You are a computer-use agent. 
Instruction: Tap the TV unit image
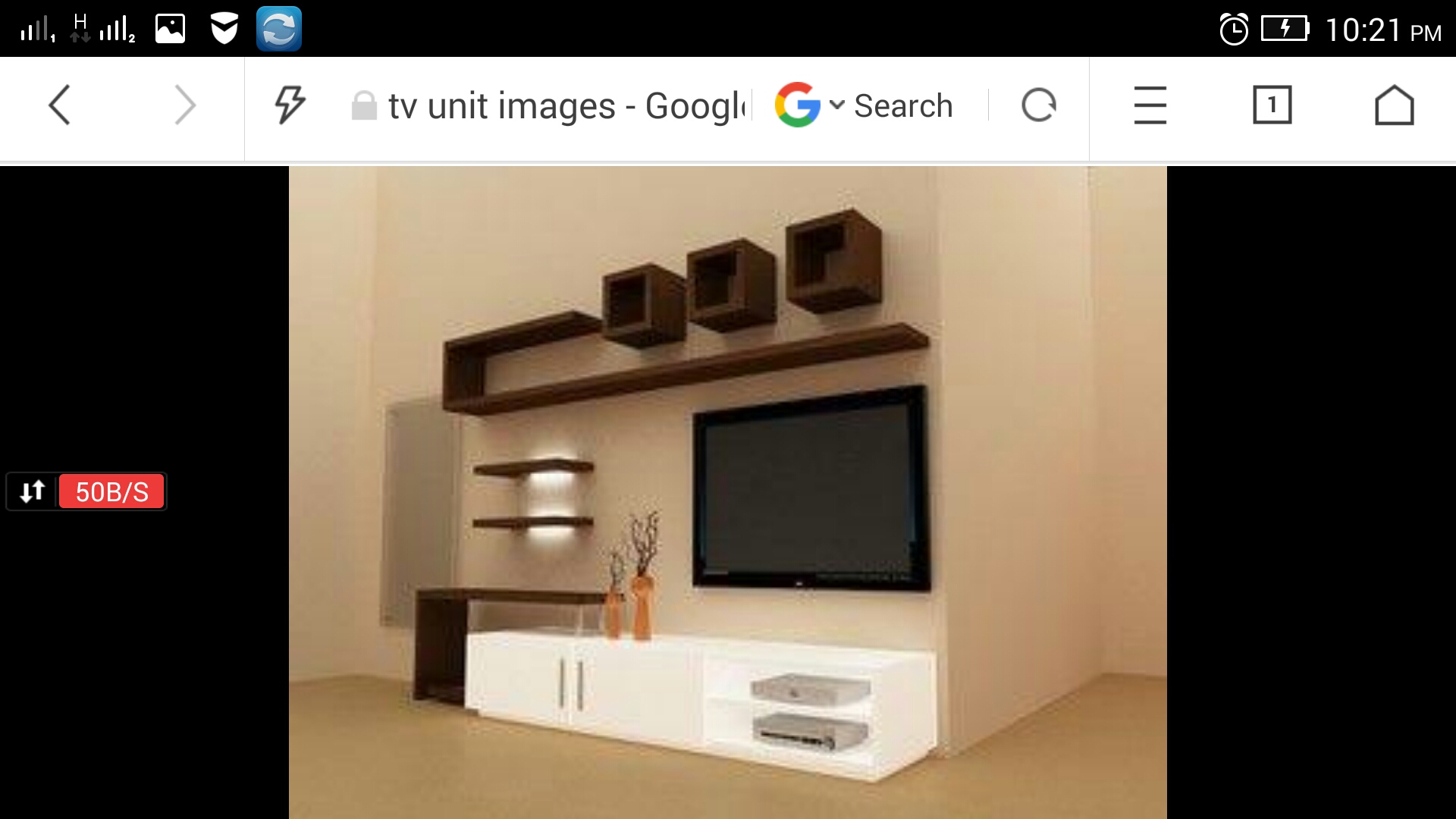pos(727,493)
